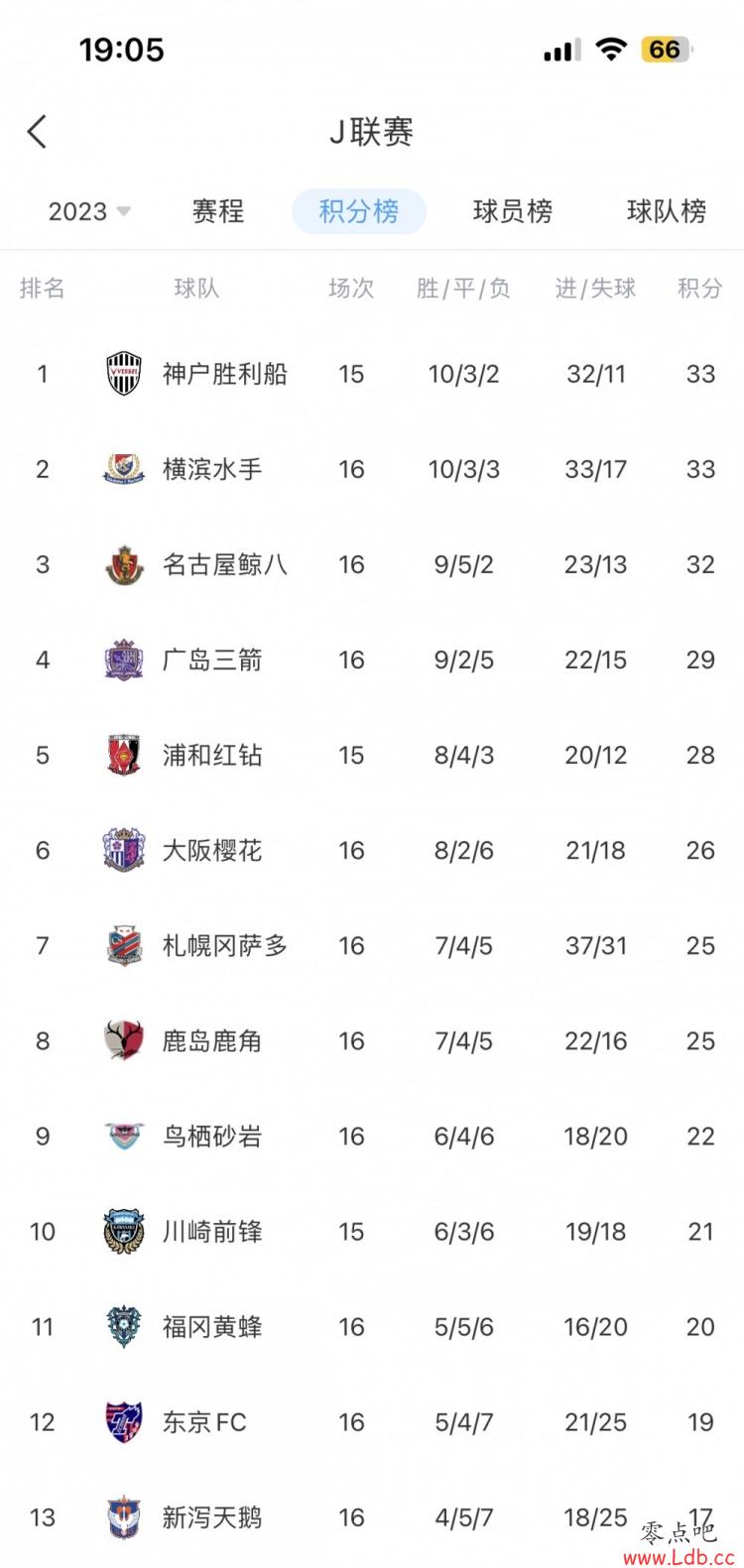Image resolution: width=744 pixels, height=1568 pixels.
Task: Open the 神户胜利船 team row
Action: 225,374
